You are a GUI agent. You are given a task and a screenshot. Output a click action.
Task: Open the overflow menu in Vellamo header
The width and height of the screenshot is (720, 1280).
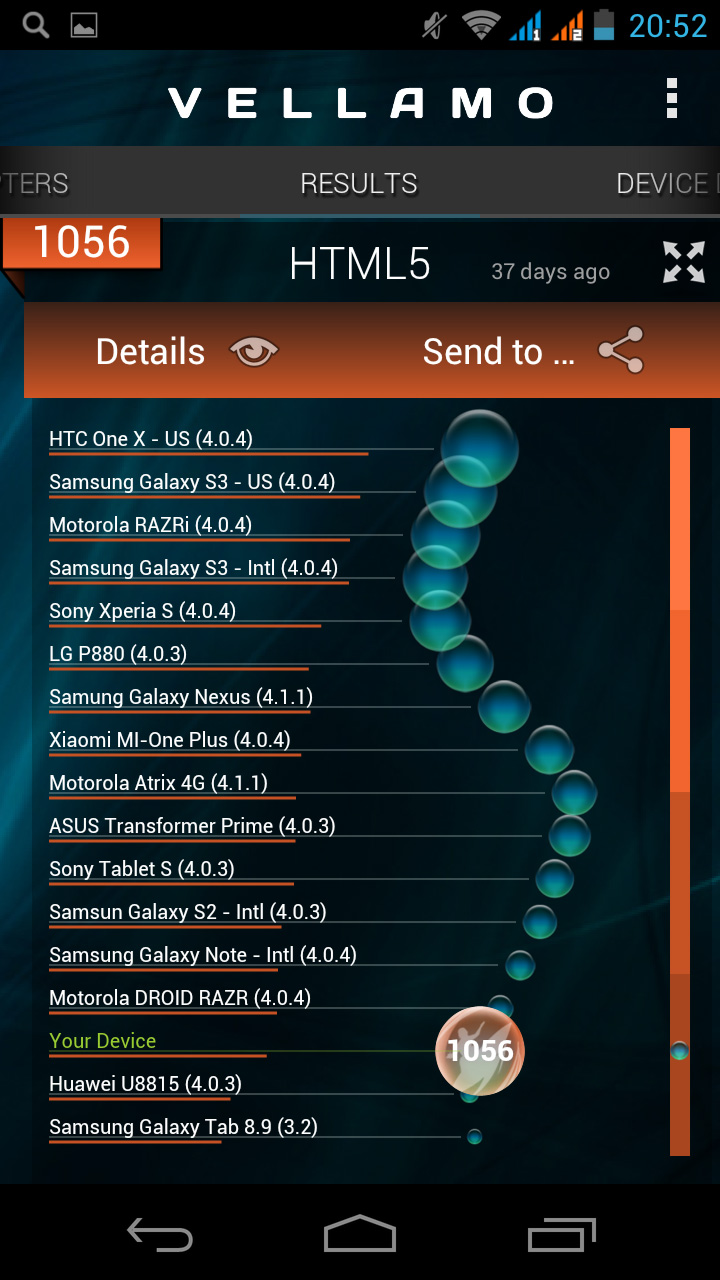click(672, 100)
